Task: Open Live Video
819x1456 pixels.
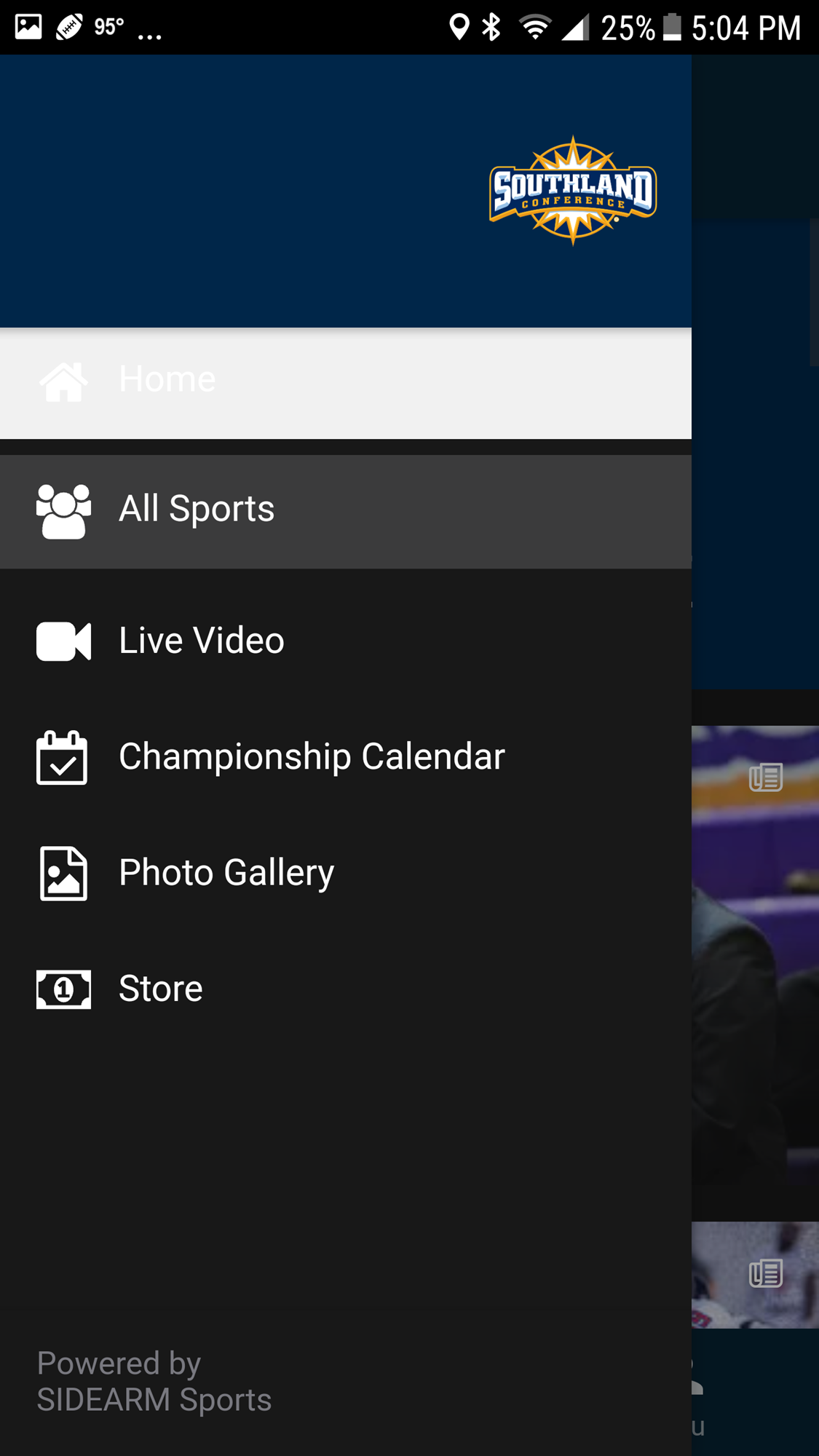Action: [x=201, y=641]
